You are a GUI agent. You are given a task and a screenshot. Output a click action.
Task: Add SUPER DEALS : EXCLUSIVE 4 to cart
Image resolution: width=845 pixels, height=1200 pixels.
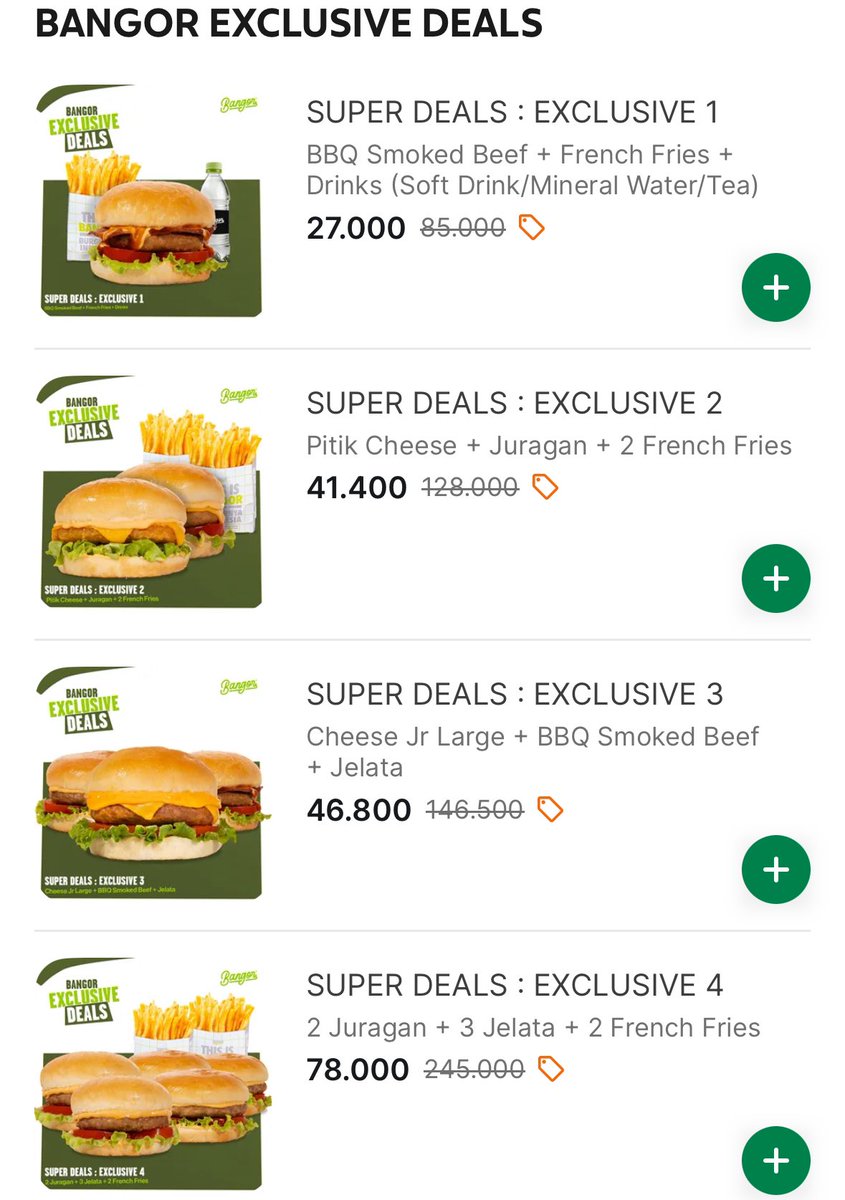pyautogui.click(x=775, y=1160)
